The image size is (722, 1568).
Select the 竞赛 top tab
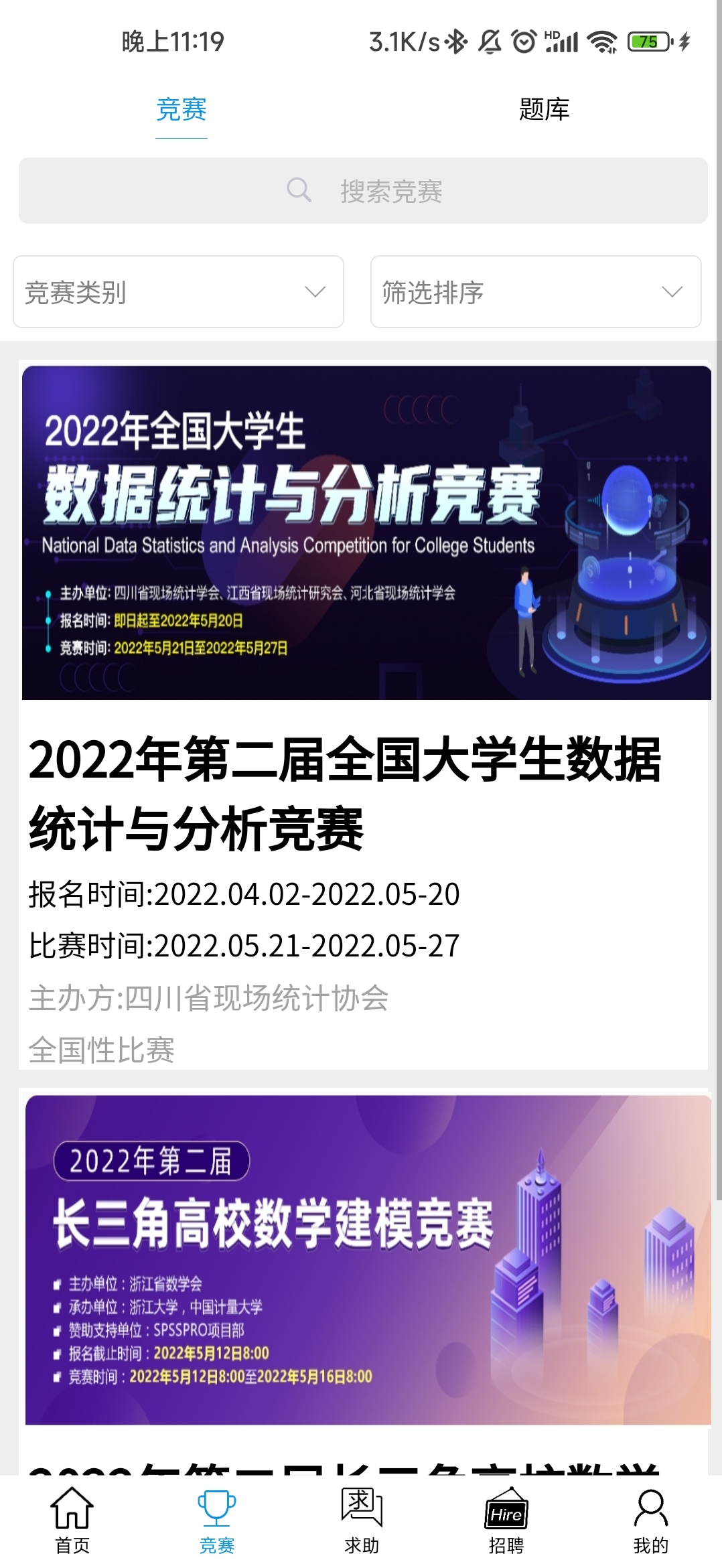click(182, 109)
